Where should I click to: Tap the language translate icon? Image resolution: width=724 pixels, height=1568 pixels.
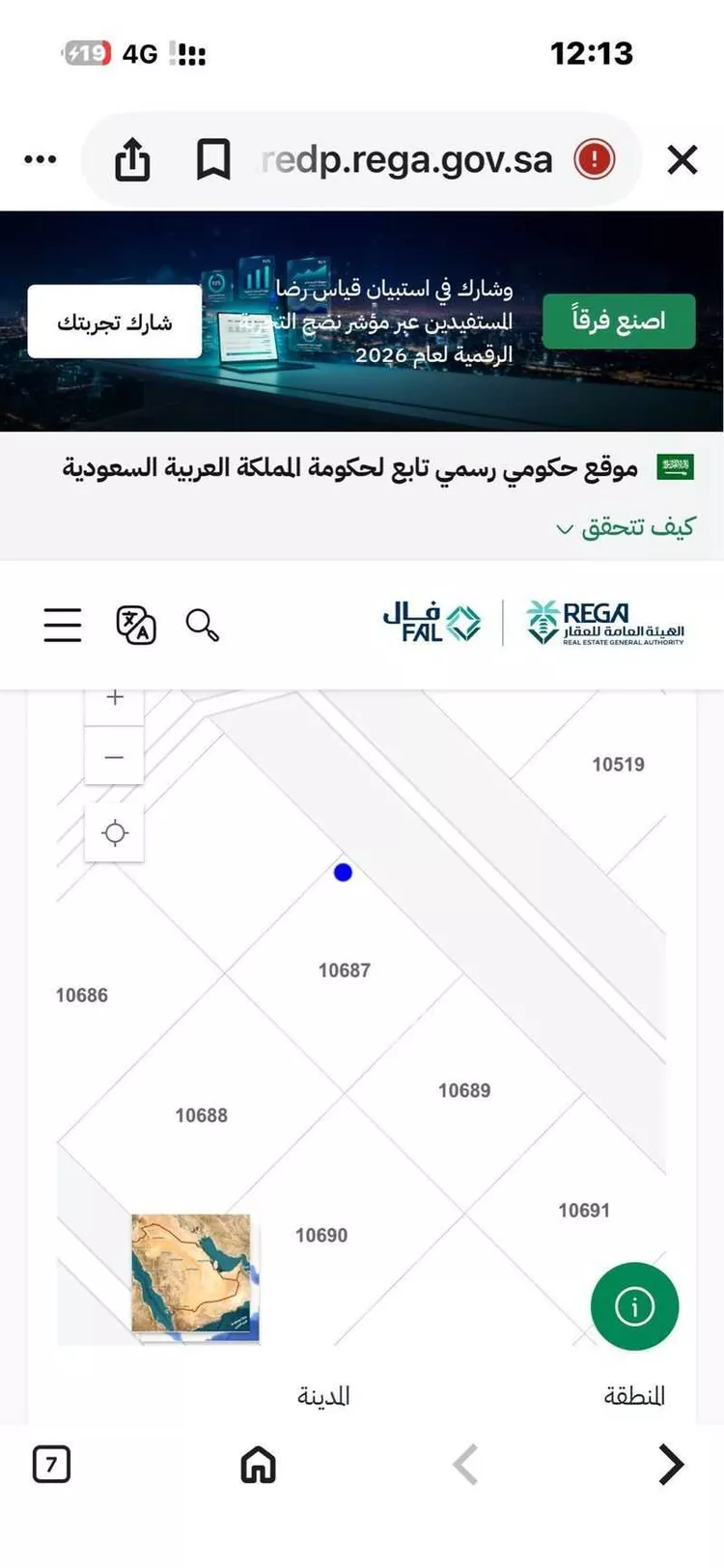135,625
